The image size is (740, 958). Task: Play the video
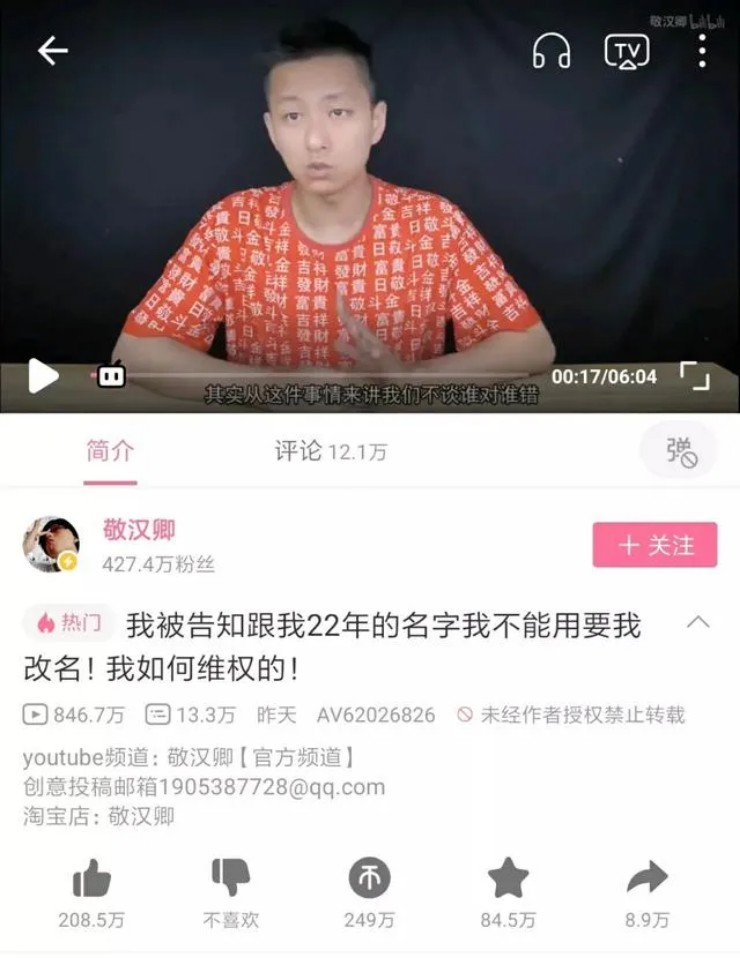43,376
